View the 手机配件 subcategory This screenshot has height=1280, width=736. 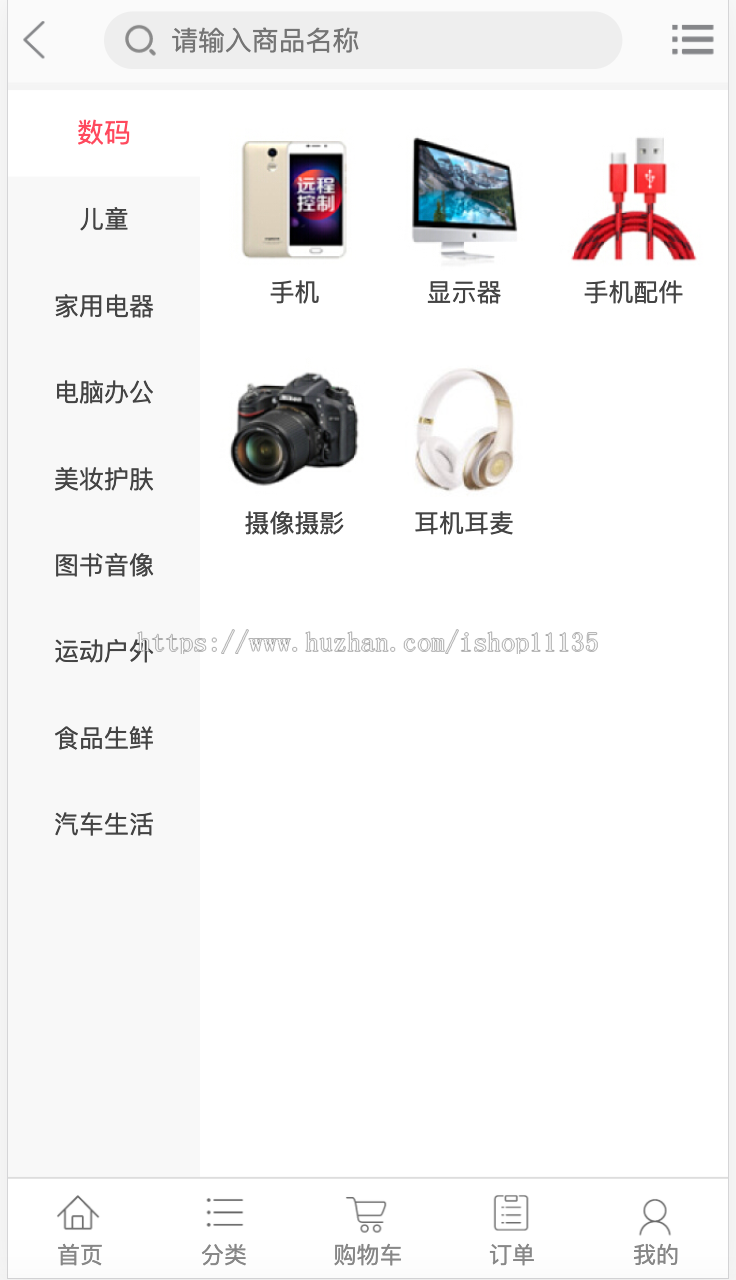(633, 218)
